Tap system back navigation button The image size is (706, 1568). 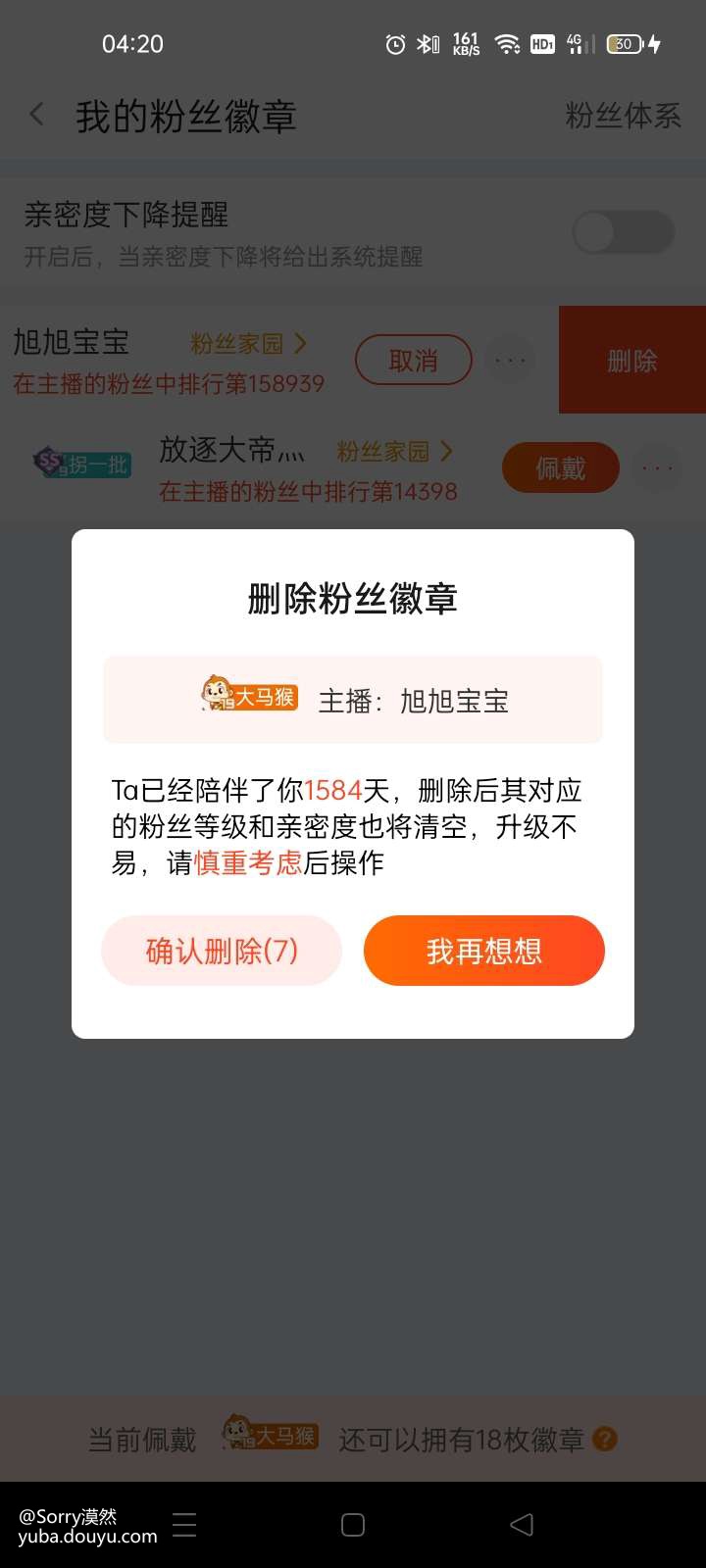(x=522, y=1524)
